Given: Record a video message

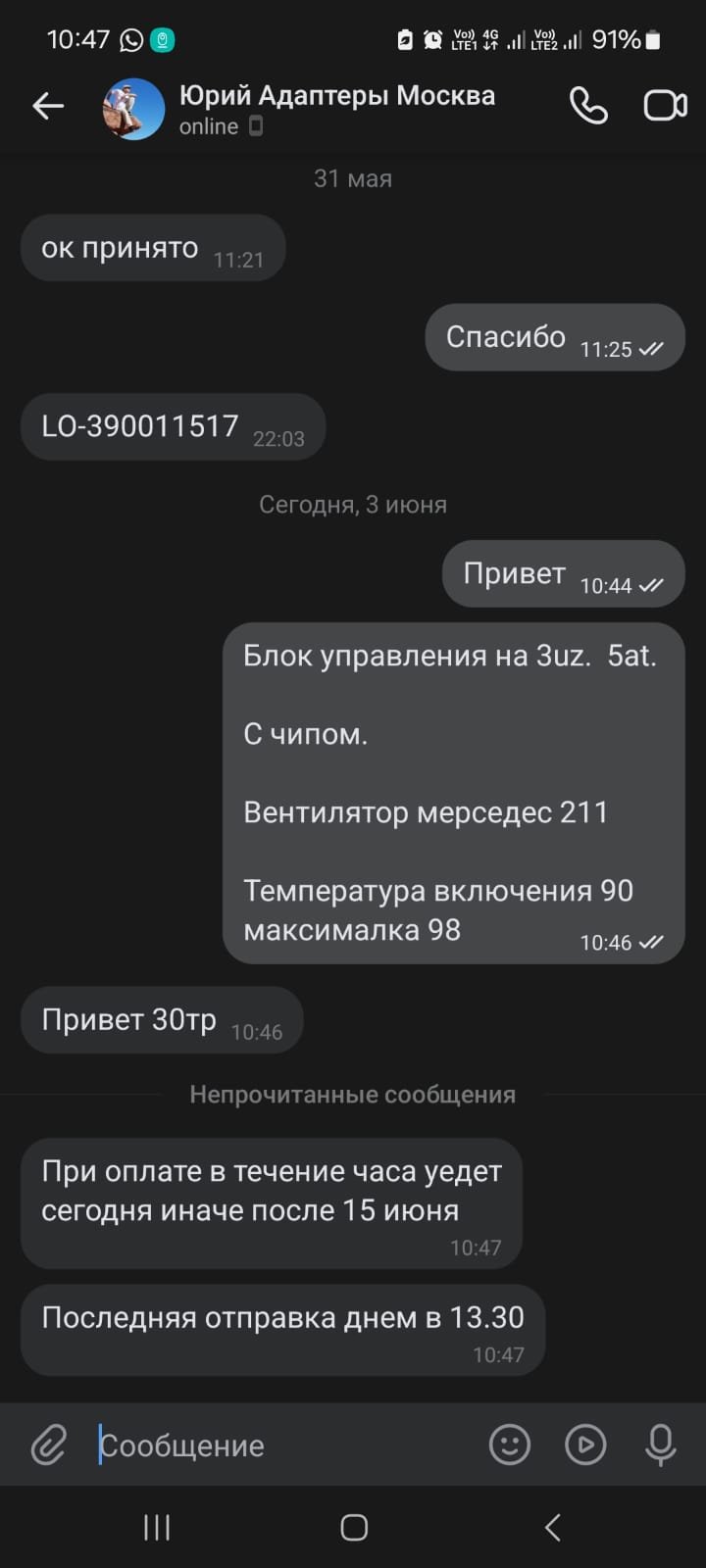Looking at the screenshot, I should [x=585, y=1445].
